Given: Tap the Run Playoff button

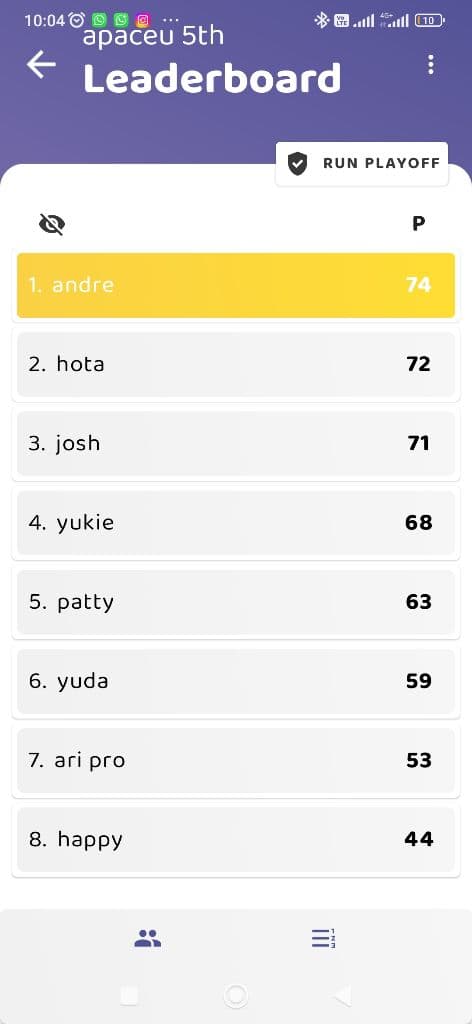Looking at the screenshot, I should pyautogui.click(x=362, y=164).
